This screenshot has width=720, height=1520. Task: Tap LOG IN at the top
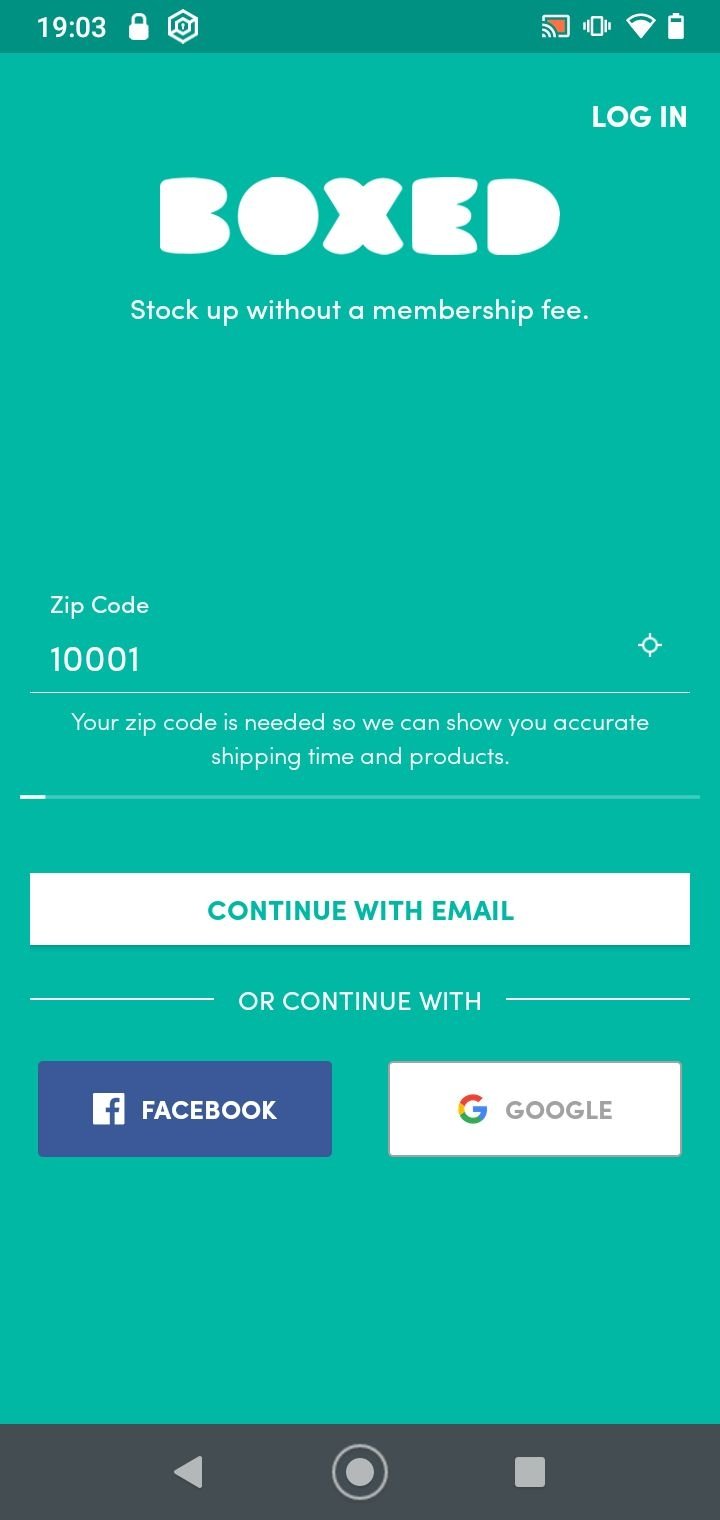[x=639, y=117]
